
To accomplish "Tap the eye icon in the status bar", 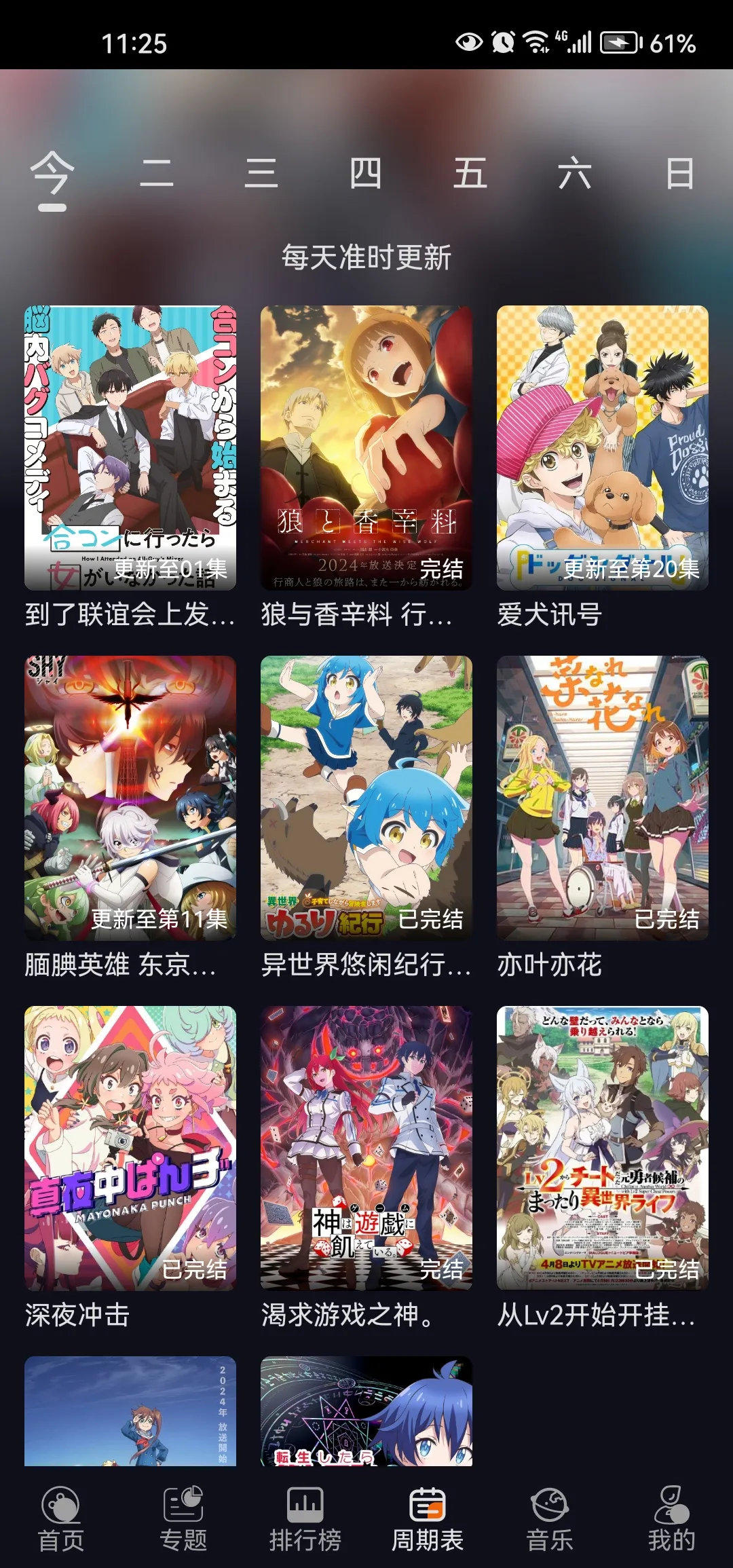I will (468, 42).
